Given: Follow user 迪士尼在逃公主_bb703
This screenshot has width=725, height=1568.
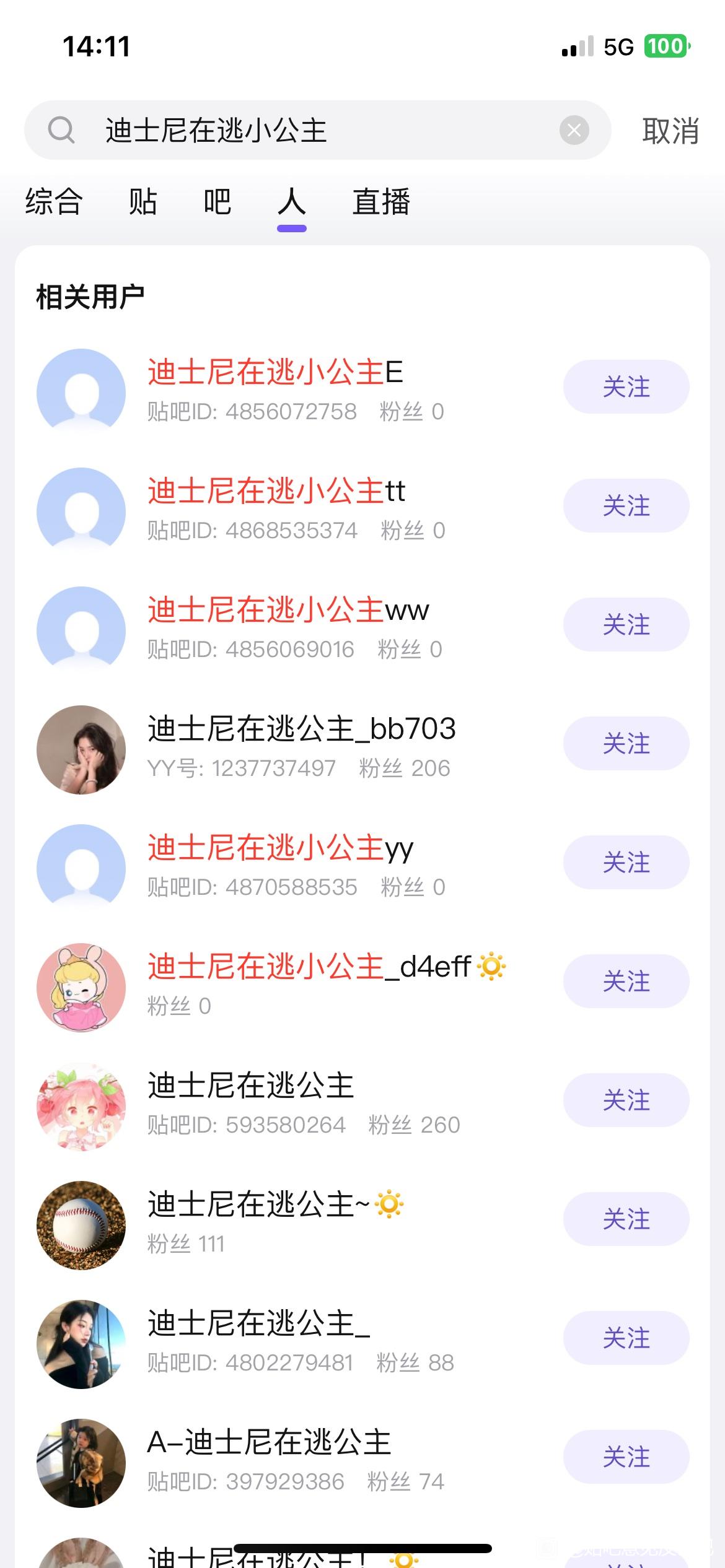Looking at the screenshot, I should pos(626,744).
